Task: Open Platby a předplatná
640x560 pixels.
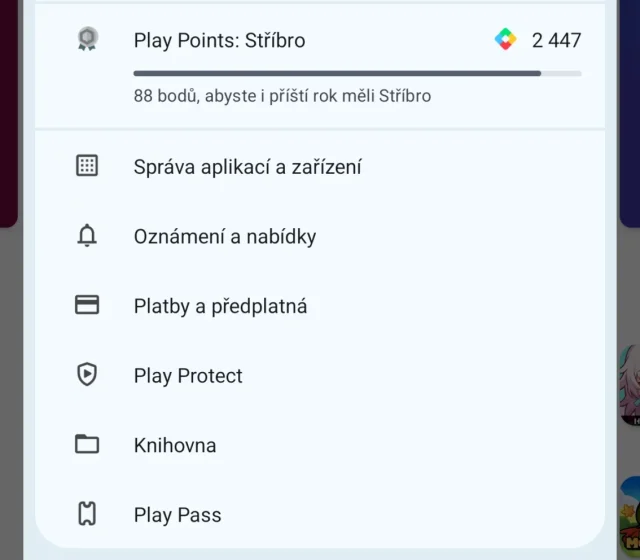Action: click(220, 306)
